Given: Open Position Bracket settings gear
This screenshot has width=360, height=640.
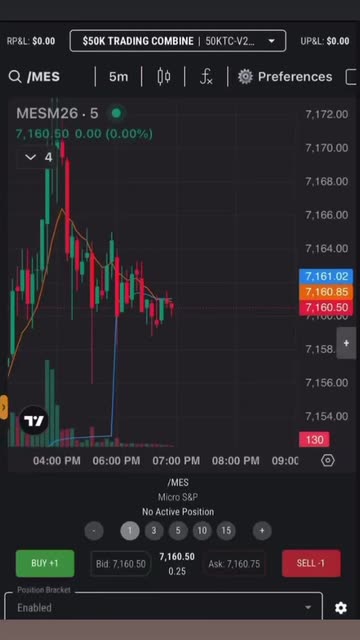Looking at the screenshot, I should click(x=341, y=608).
